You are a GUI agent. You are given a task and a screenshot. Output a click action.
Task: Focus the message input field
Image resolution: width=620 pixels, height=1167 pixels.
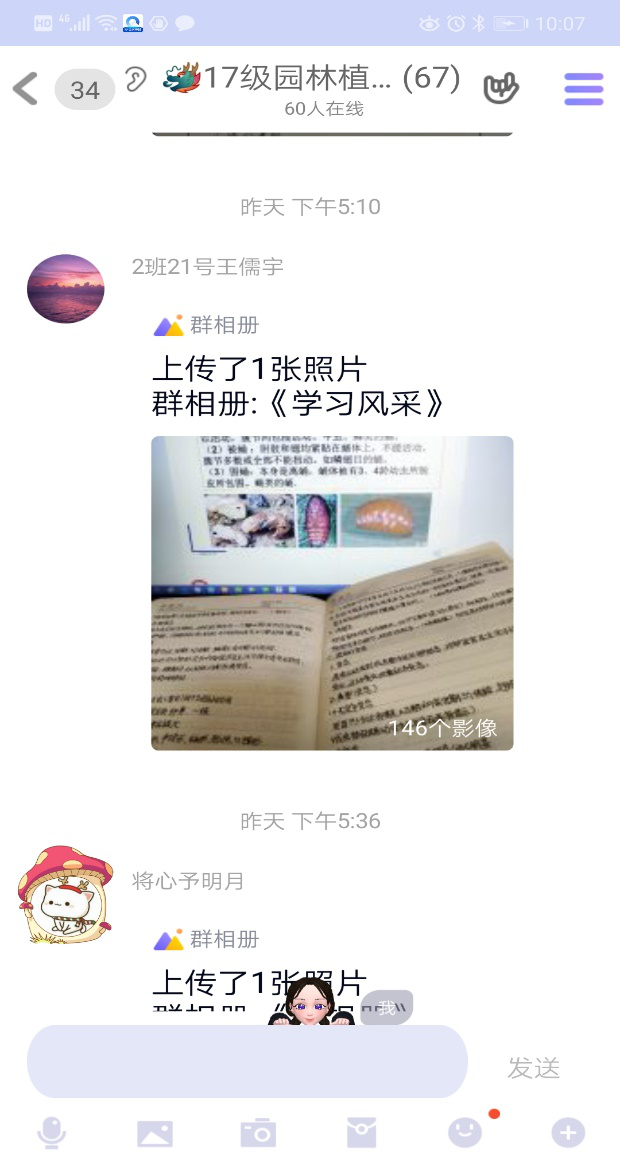click(247, 1061)
